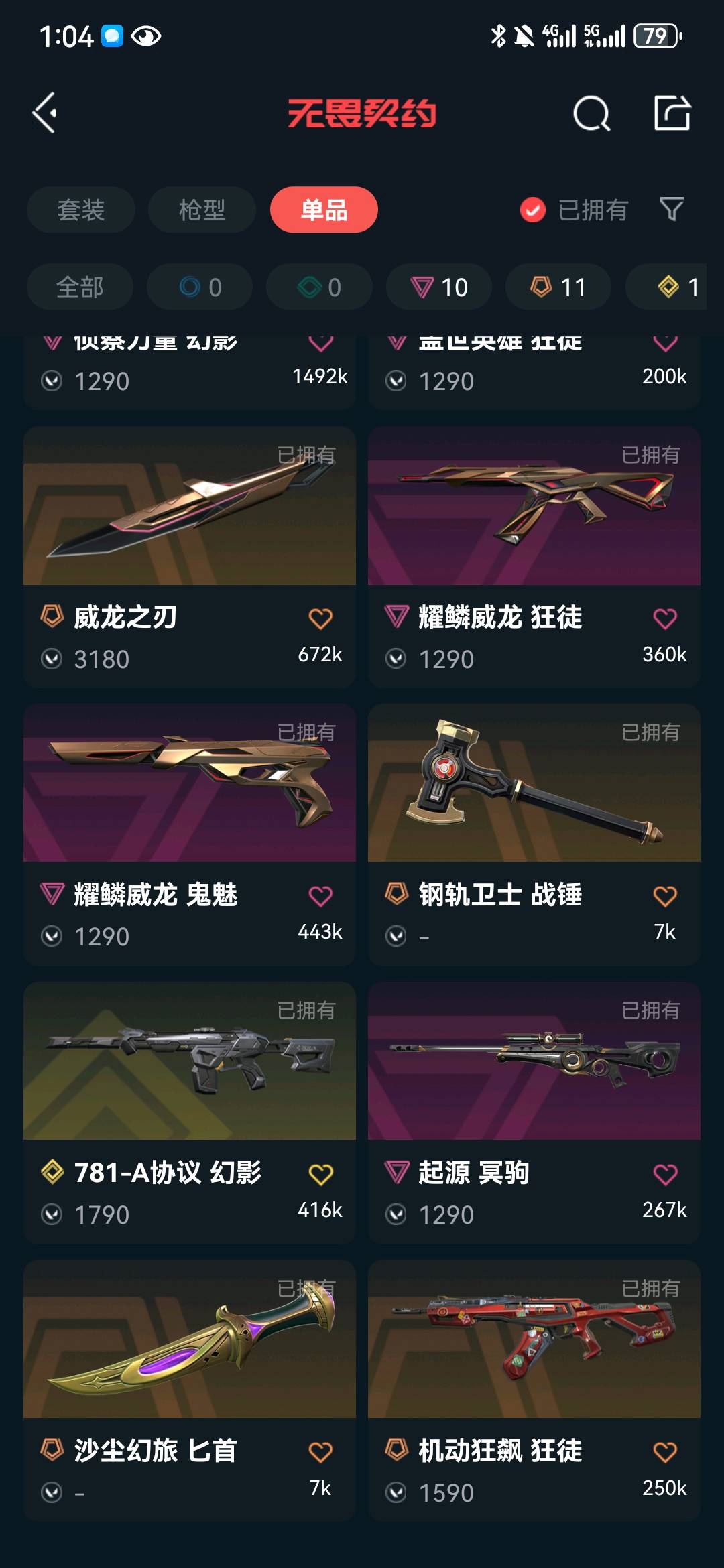Tap the heart on 威龙之刃

pyautogui.click(x=320, y=618)
